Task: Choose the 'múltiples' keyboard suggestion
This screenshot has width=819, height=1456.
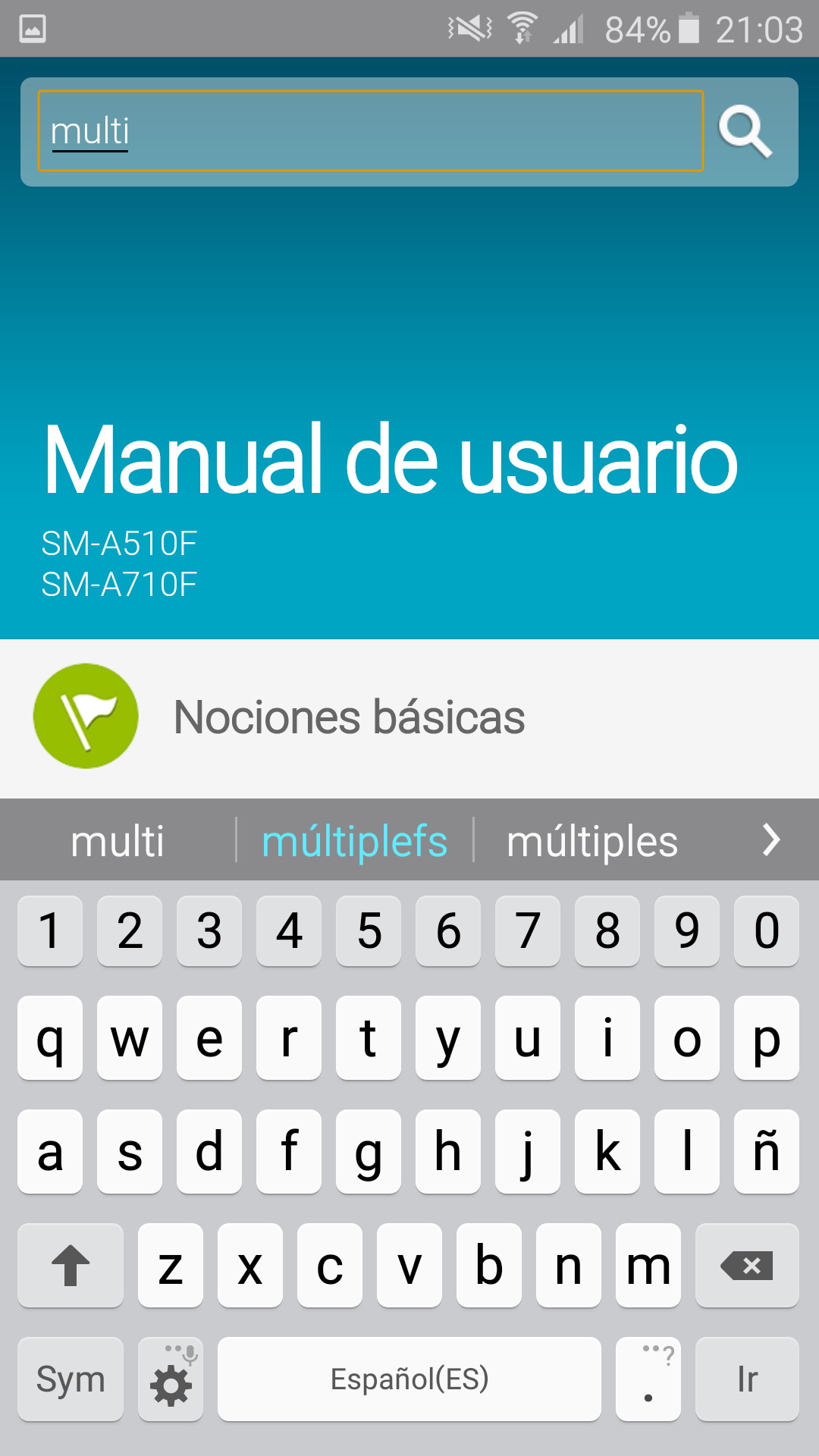Action: point(592,841)
